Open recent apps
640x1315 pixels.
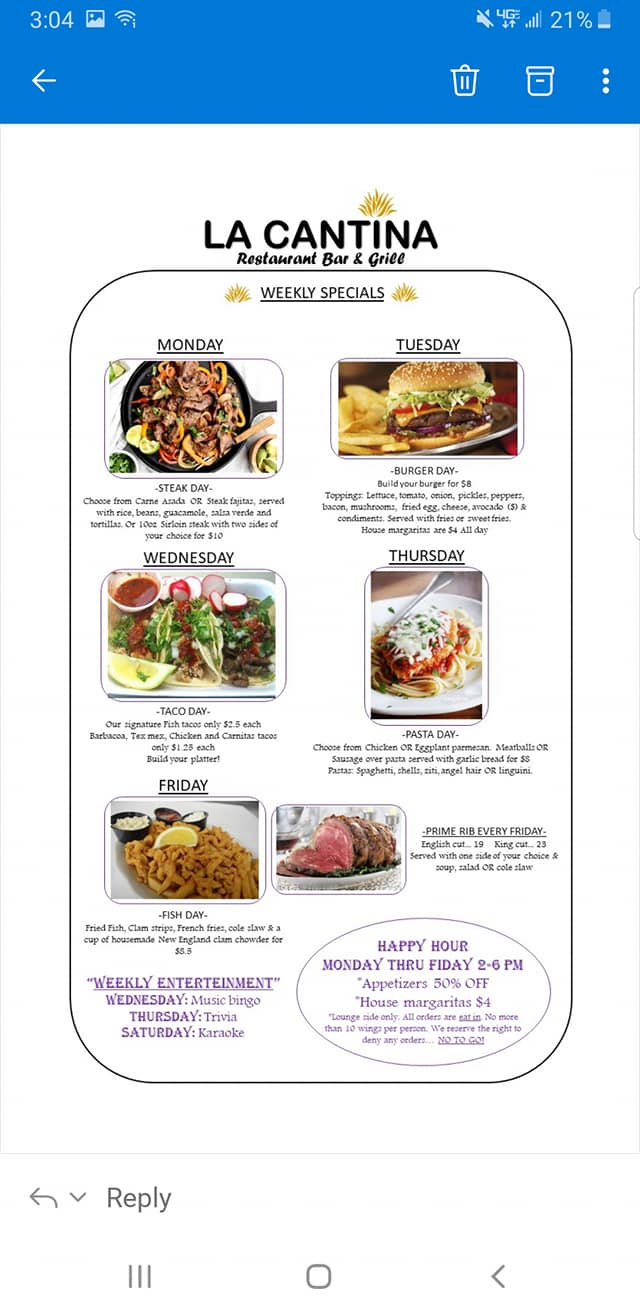coord(140,1276)
